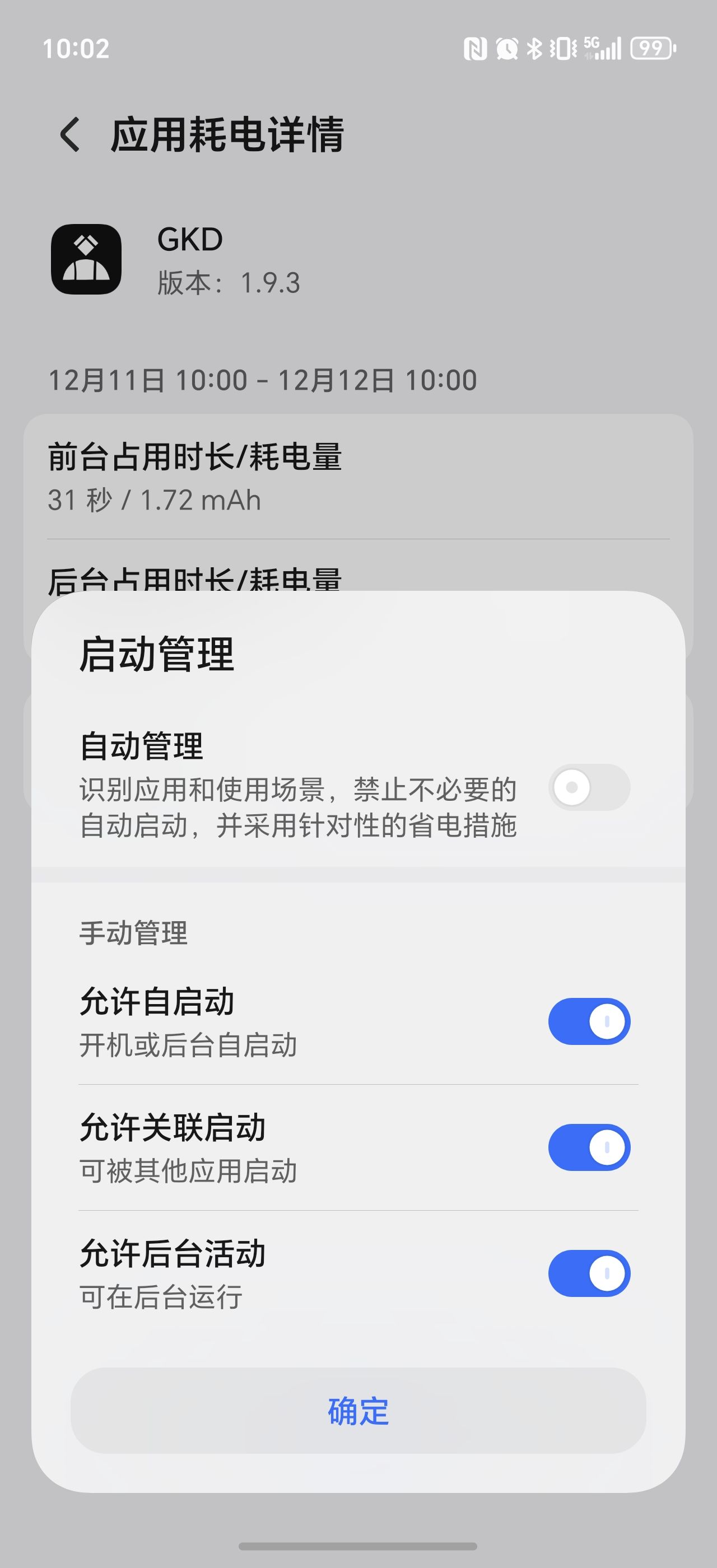Tap the date range 12月11日 10:00 - 12月12日 10:00
This screenshot has width=717, height=1568.
(x=263, y=379)
